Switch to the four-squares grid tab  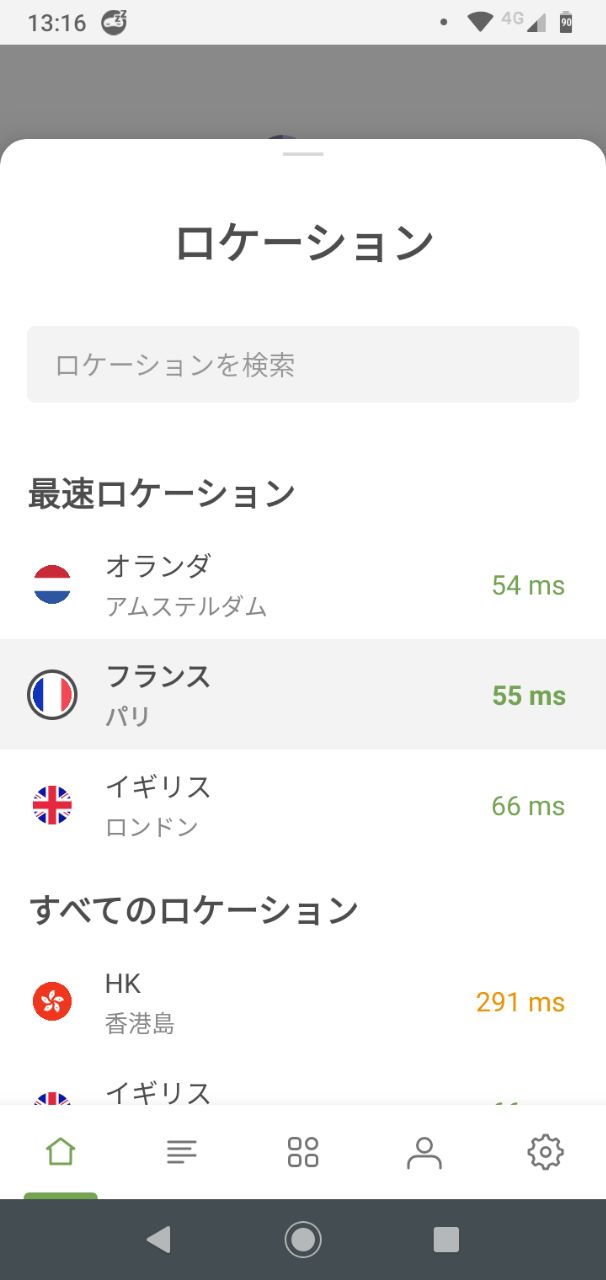303,1152
